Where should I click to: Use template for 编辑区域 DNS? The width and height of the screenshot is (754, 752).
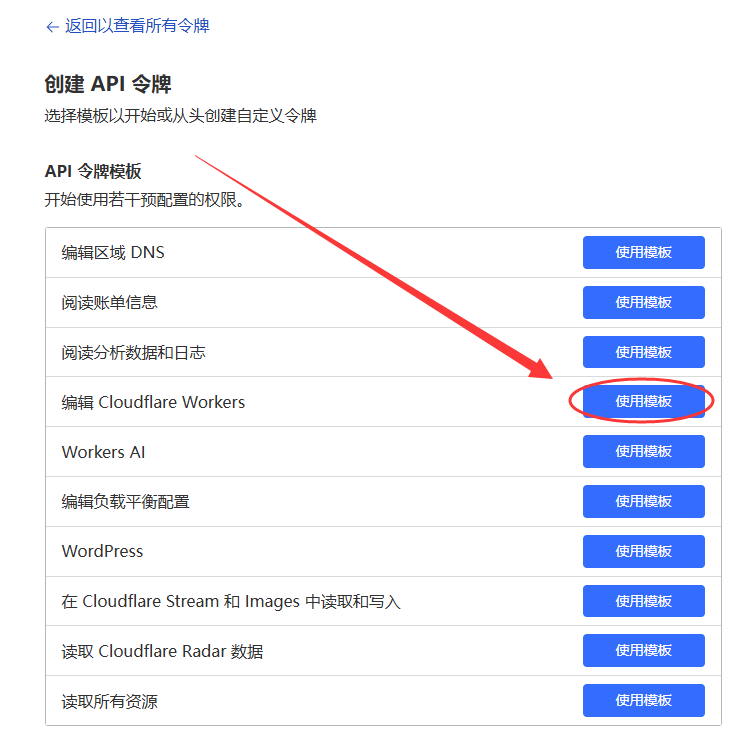point(643,252)
